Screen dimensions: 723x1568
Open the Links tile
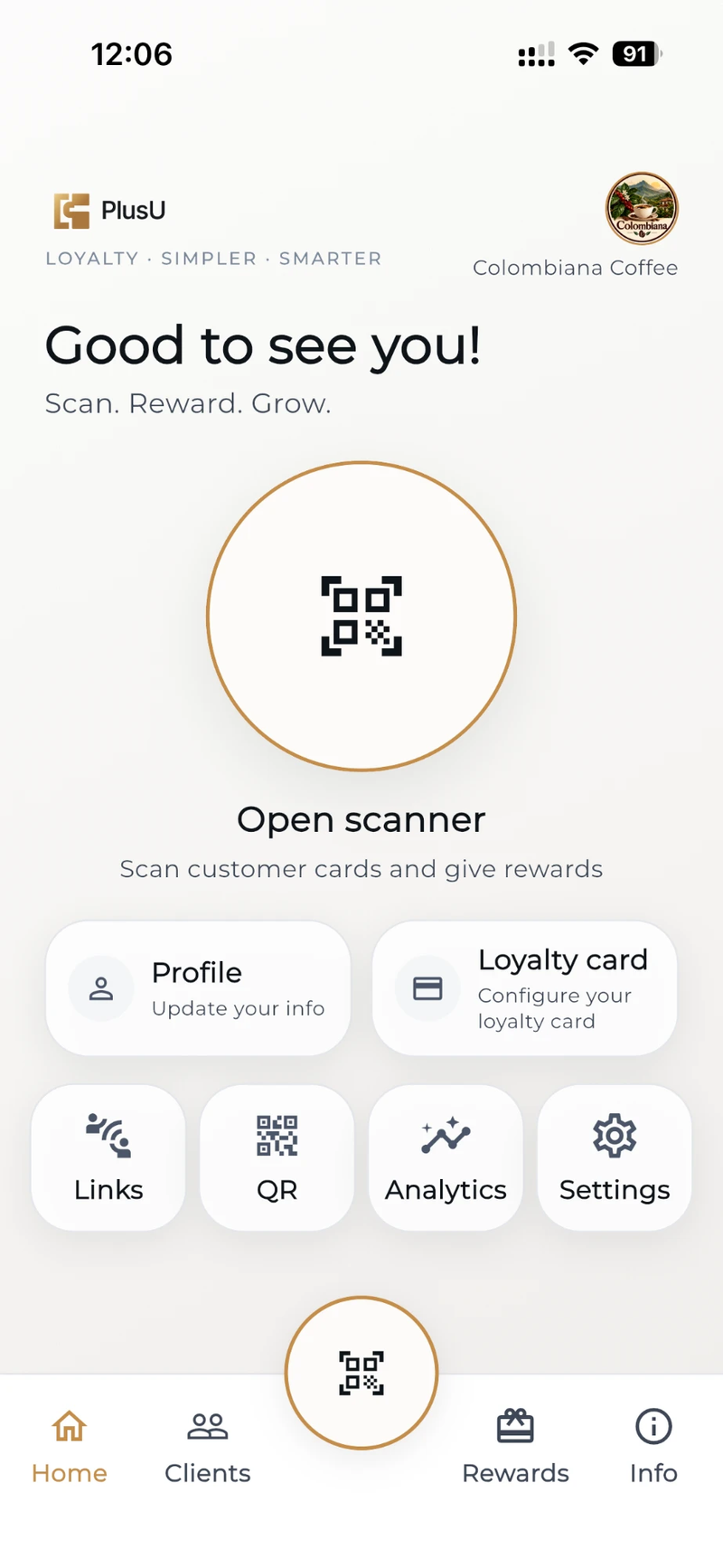pos(108,1157)
